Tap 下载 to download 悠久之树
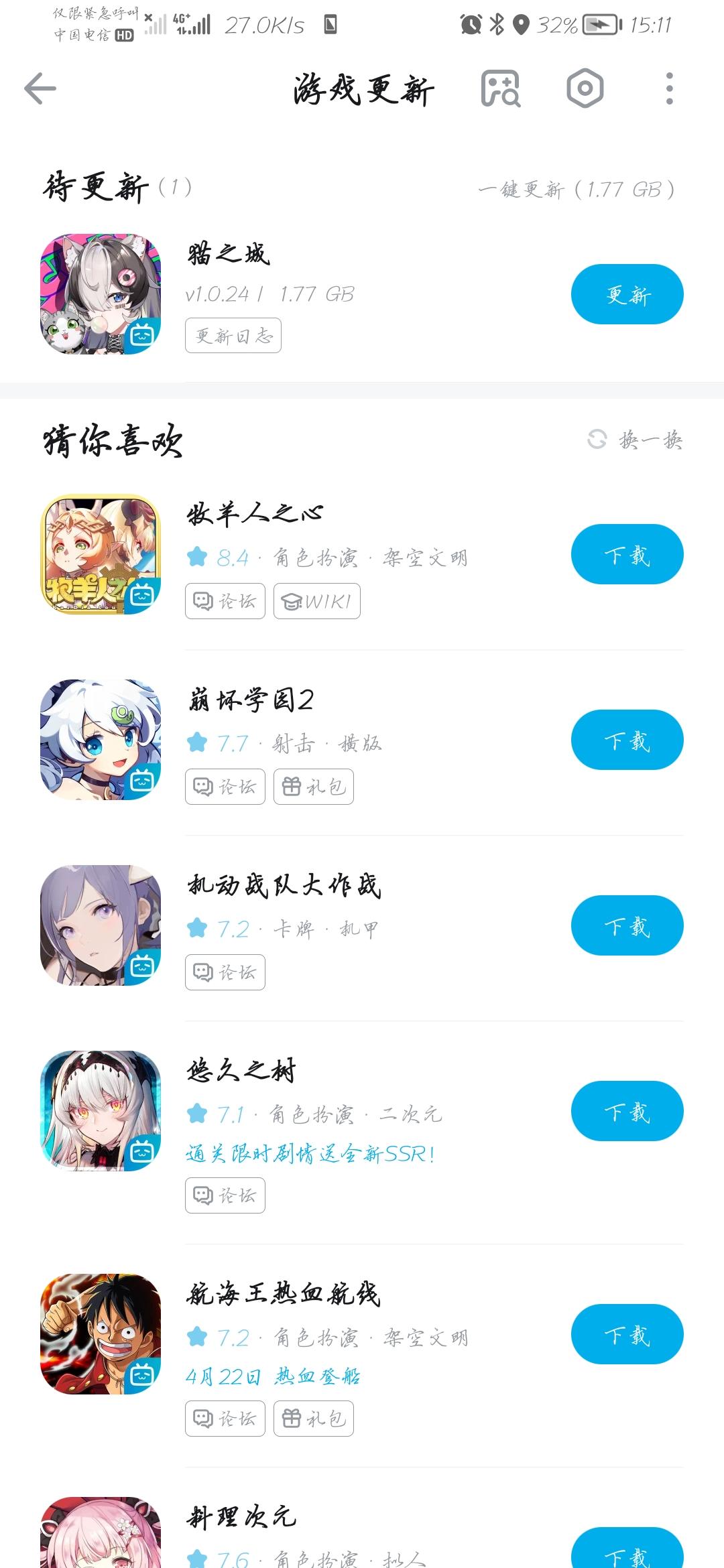 pos(626,1111)
